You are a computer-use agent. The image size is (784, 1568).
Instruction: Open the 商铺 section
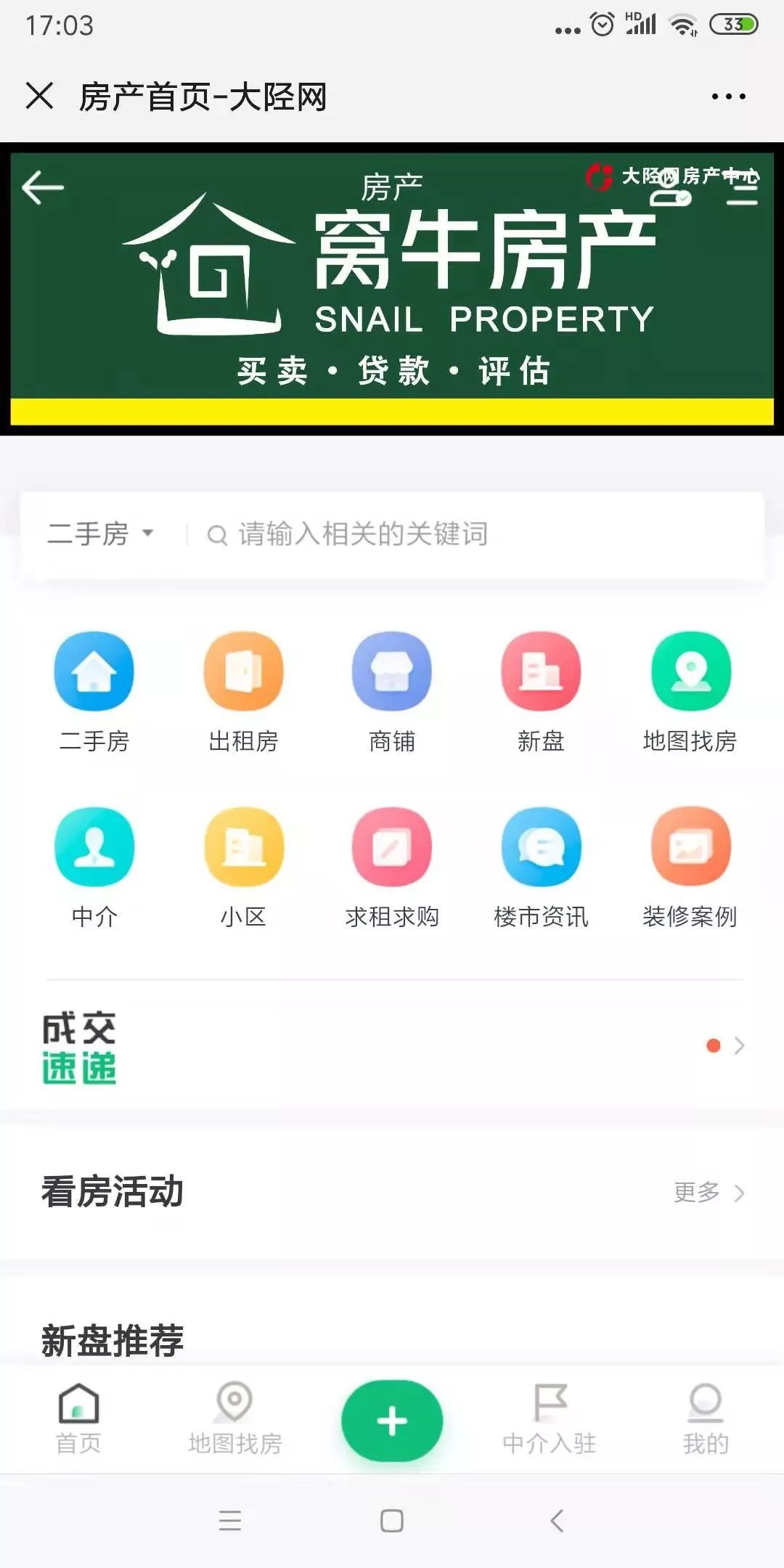[392, 691]
